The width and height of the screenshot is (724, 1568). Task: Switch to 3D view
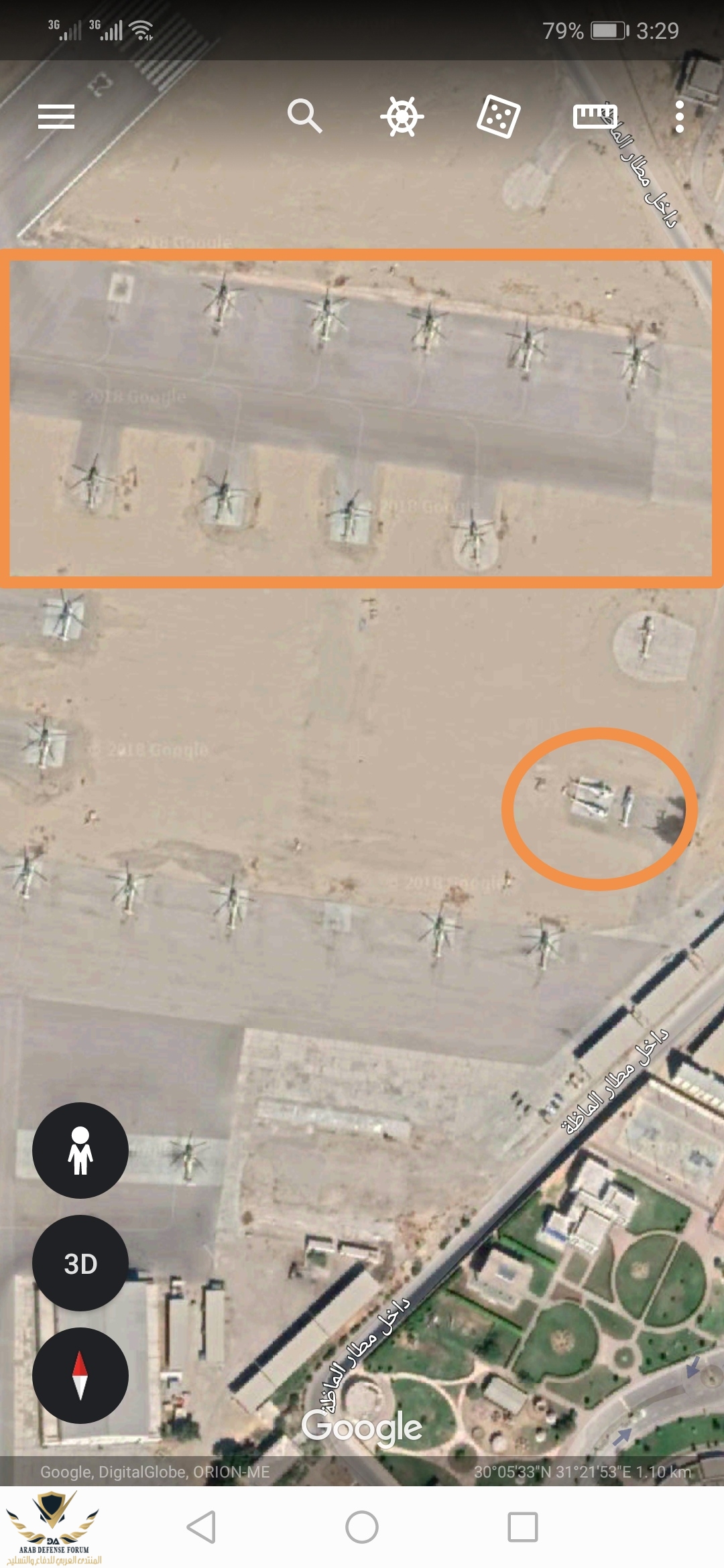click(80, 1263)
